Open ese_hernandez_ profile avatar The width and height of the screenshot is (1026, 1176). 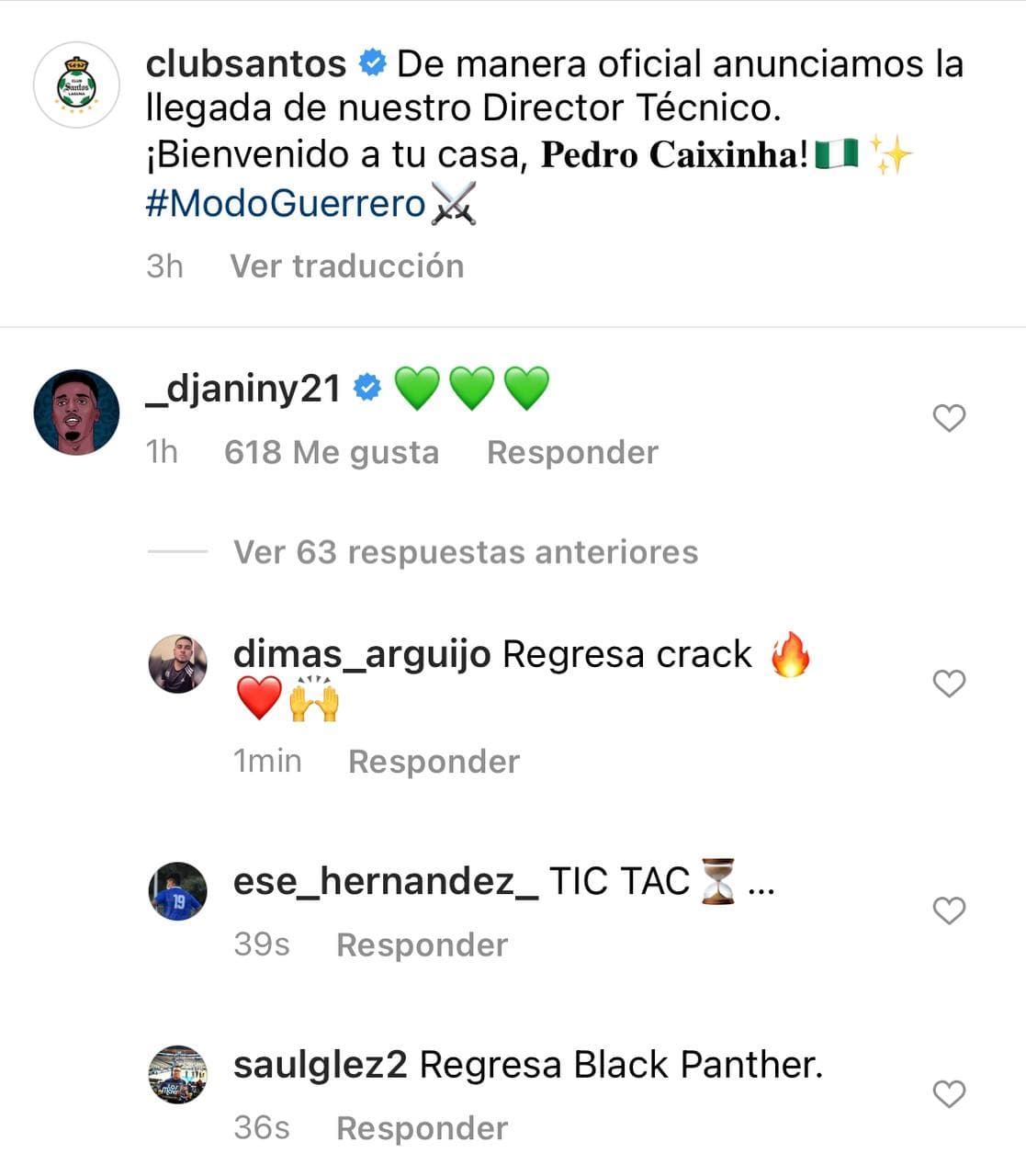pyautogui.click(x=178, y=891)
